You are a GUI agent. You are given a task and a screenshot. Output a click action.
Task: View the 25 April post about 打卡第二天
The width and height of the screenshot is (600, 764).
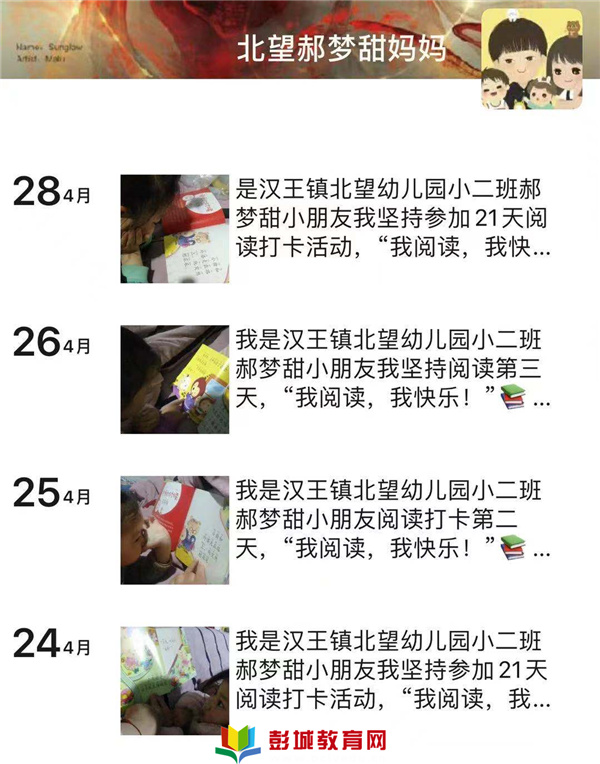coord(392,520)
